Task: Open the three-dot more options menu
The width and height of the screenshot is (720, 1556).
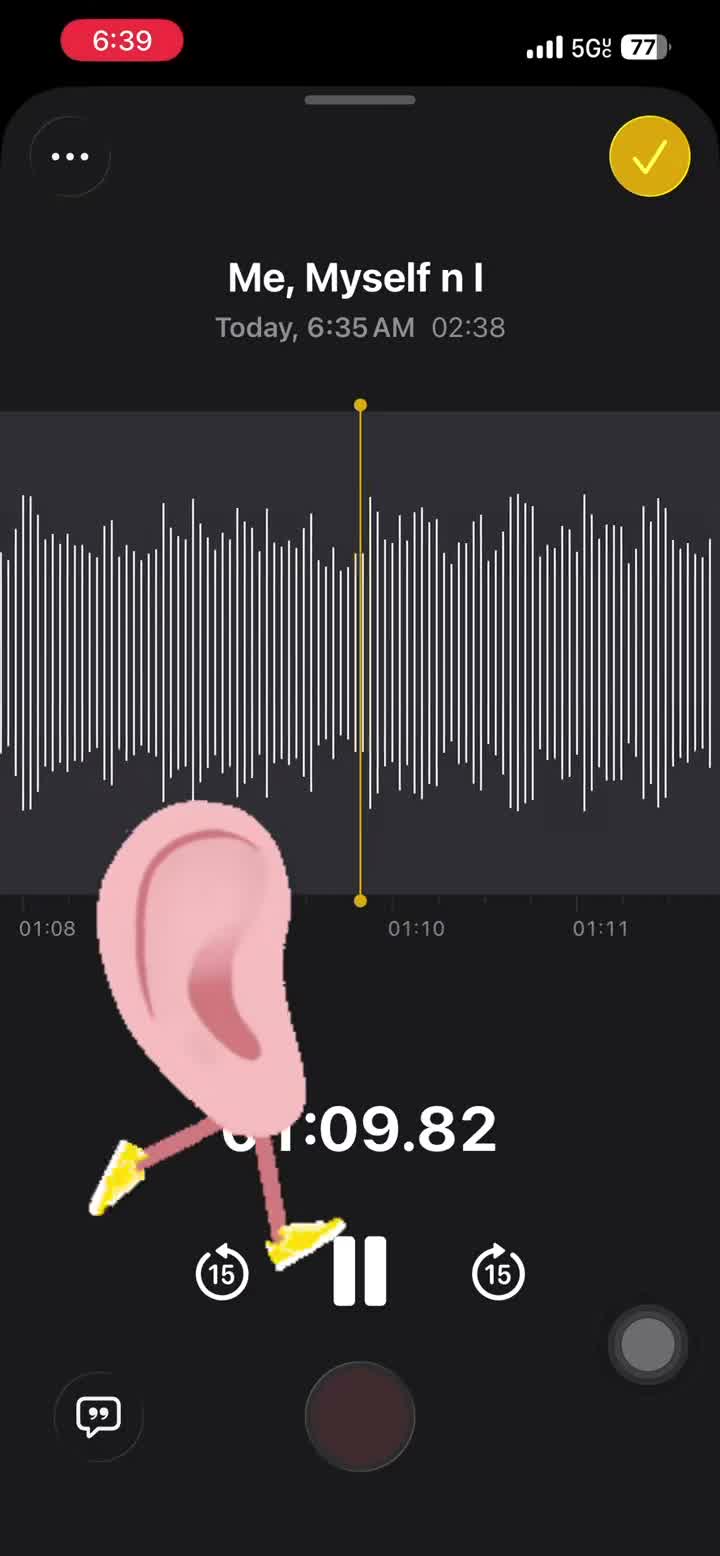Action: 70,157
